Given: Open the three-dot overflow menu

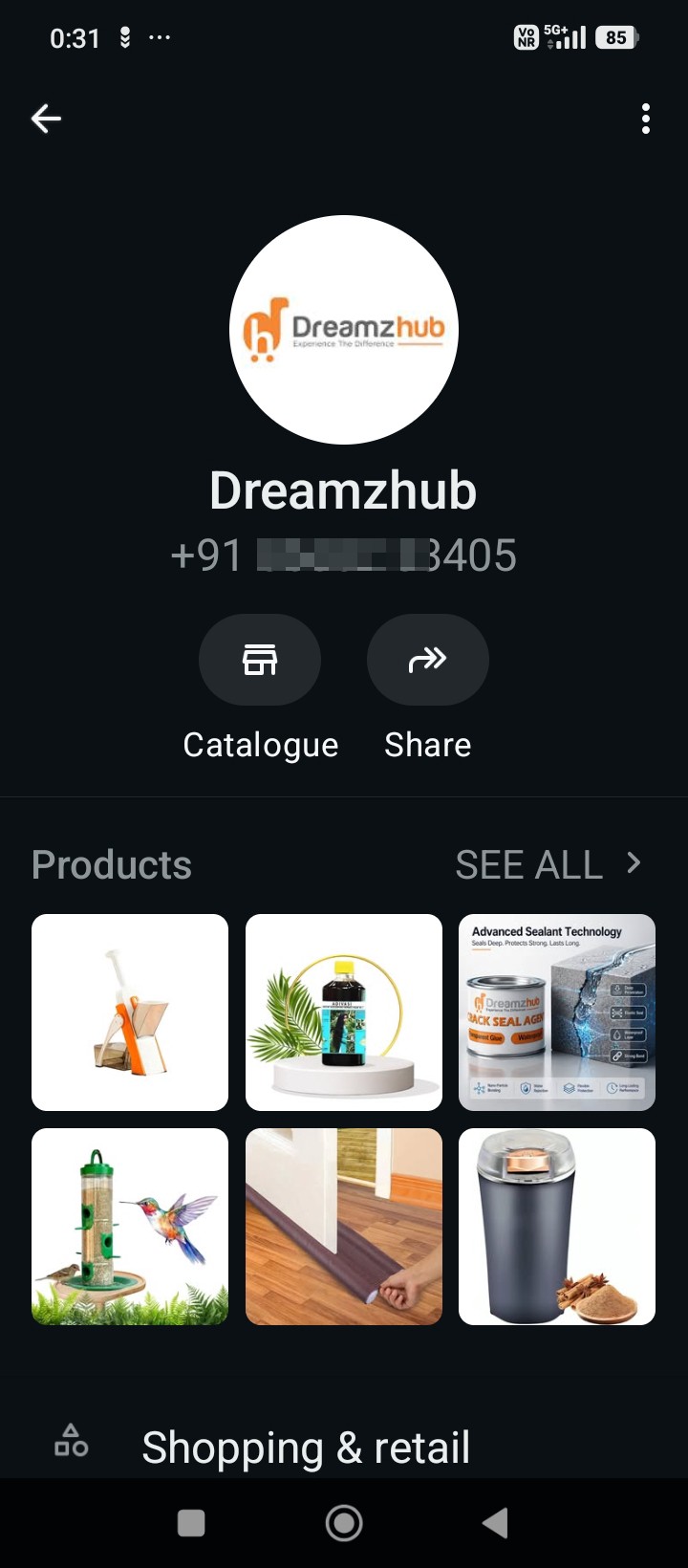Looking at the screenshot, I should (646, 119).
